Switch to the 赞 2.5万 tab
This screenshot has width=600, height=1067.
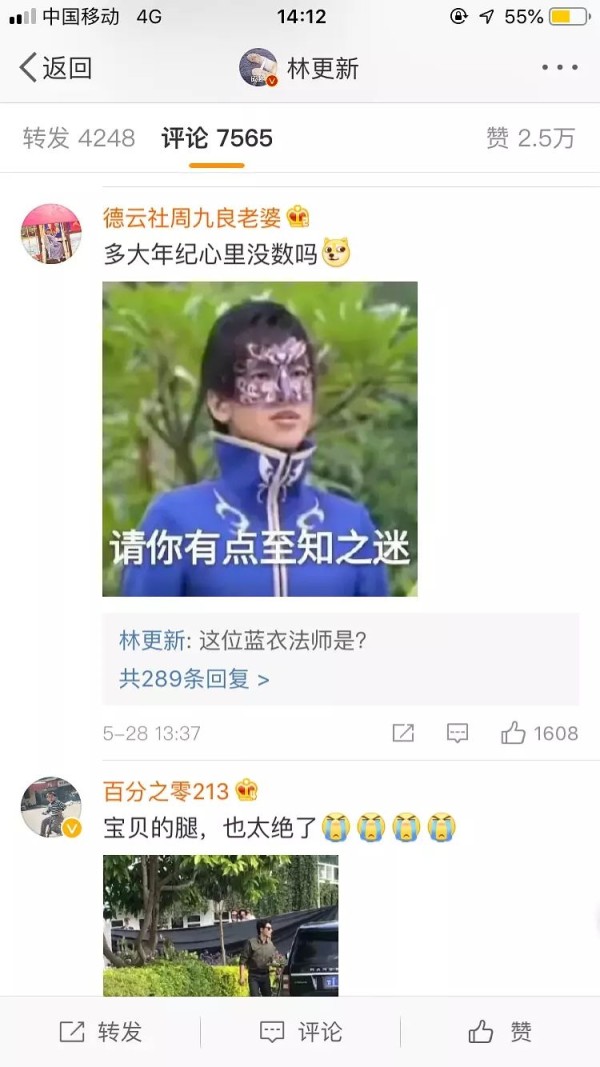(531, 138)
